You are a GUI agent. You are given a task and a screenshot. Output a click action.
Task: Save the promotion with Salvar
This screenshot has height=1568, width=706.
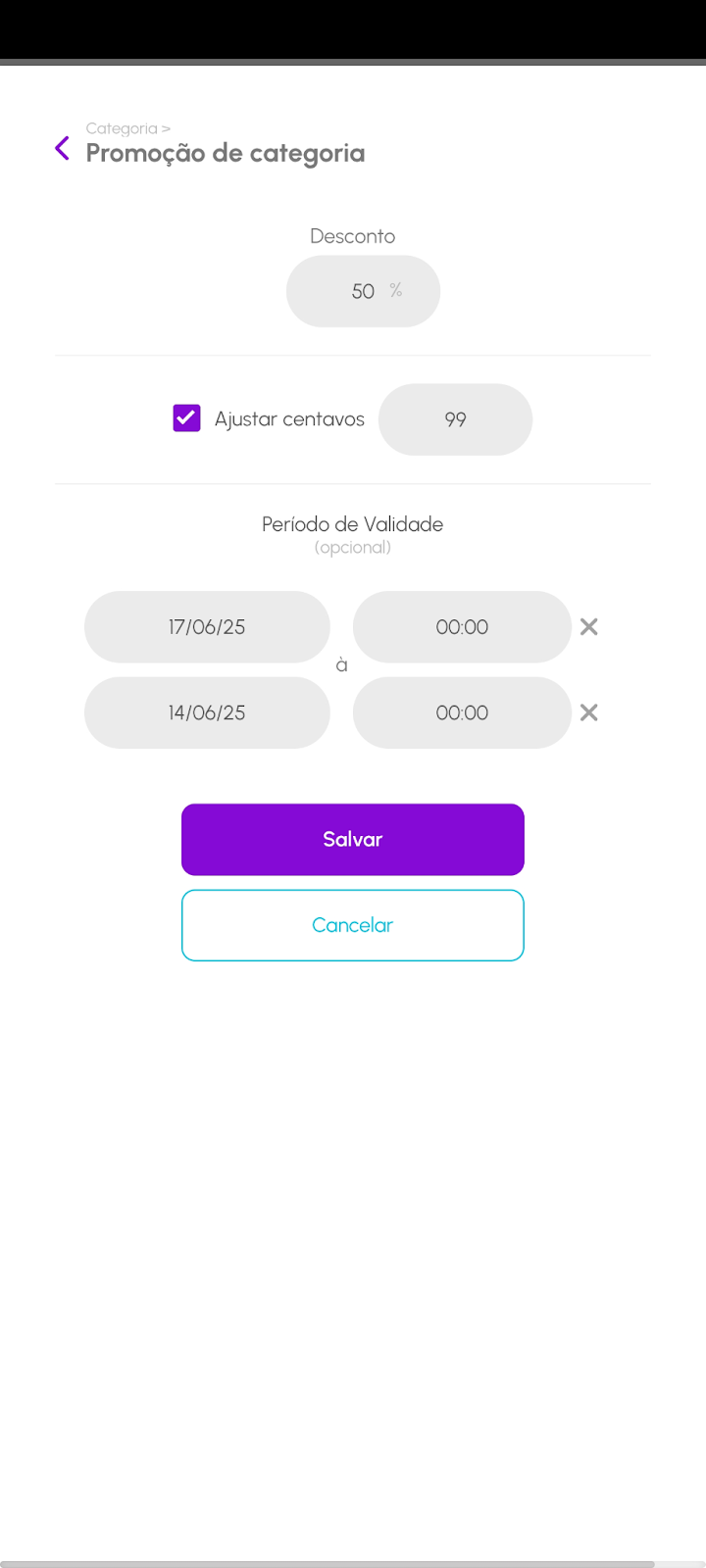click(353, 840)
